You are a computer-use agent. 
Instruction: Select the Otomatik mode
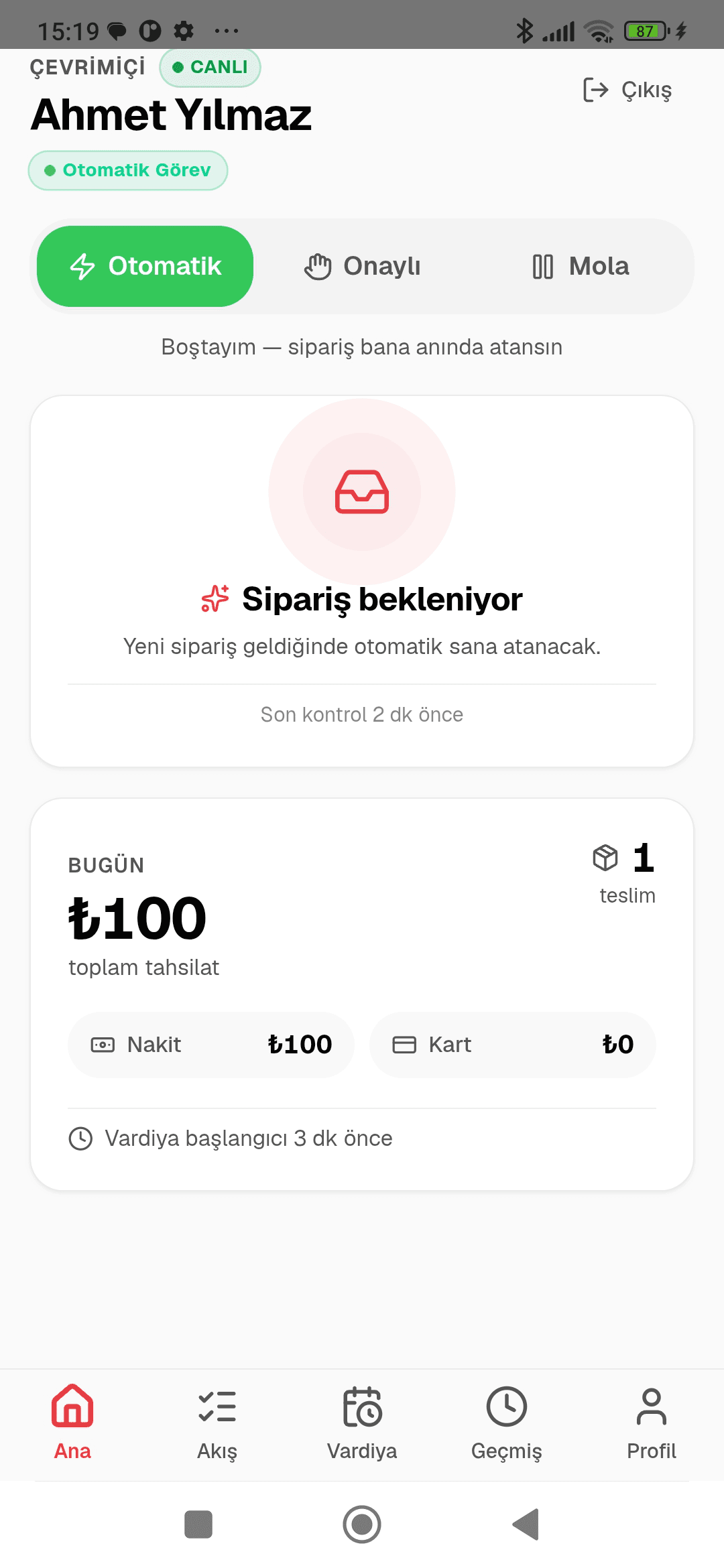tap(145, 266)
